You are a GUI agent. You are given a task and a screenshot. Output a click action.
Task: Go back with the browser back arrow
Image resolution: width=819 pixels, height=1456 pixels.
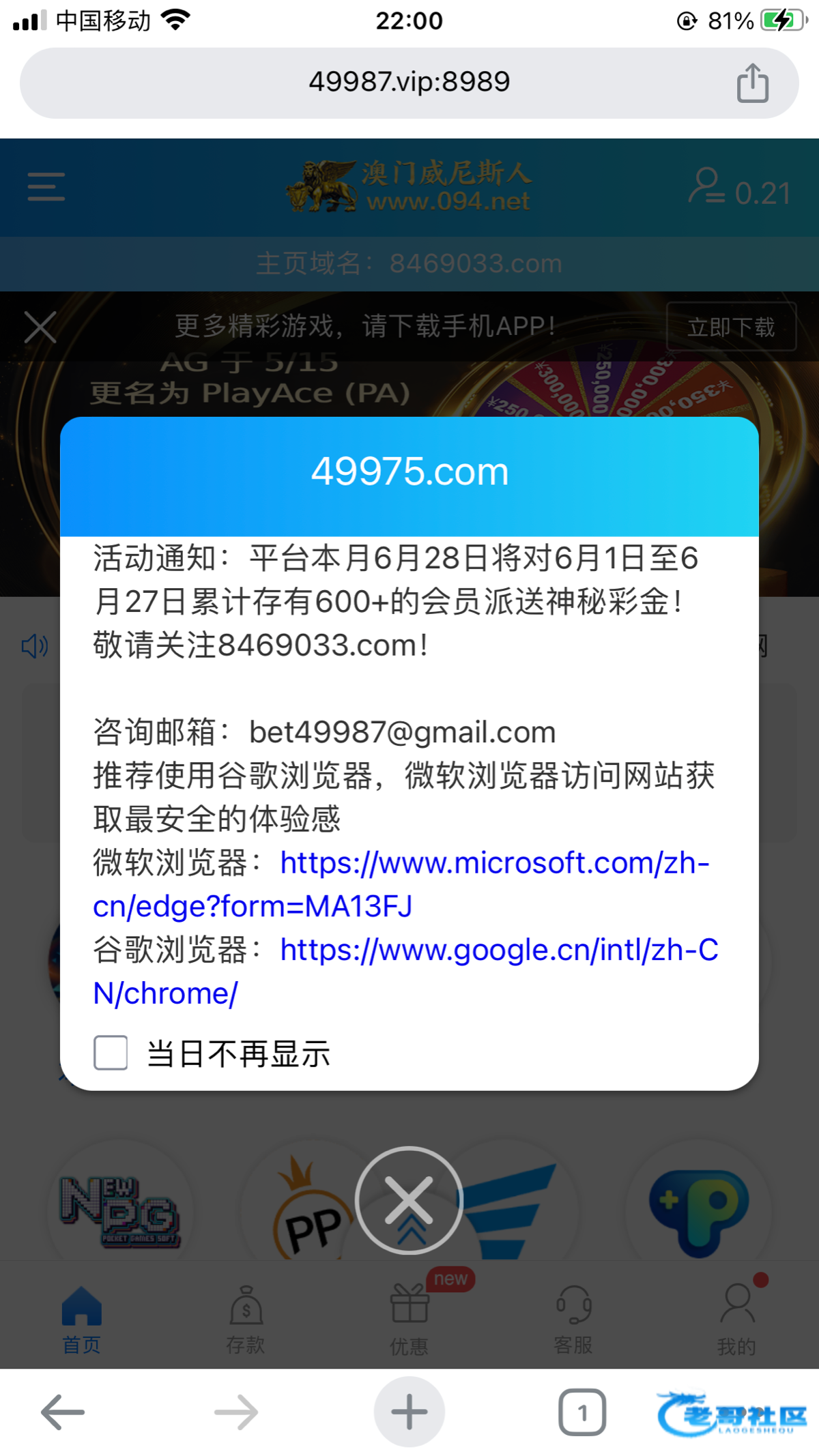pyautogui.click(x=63, y=1412)
